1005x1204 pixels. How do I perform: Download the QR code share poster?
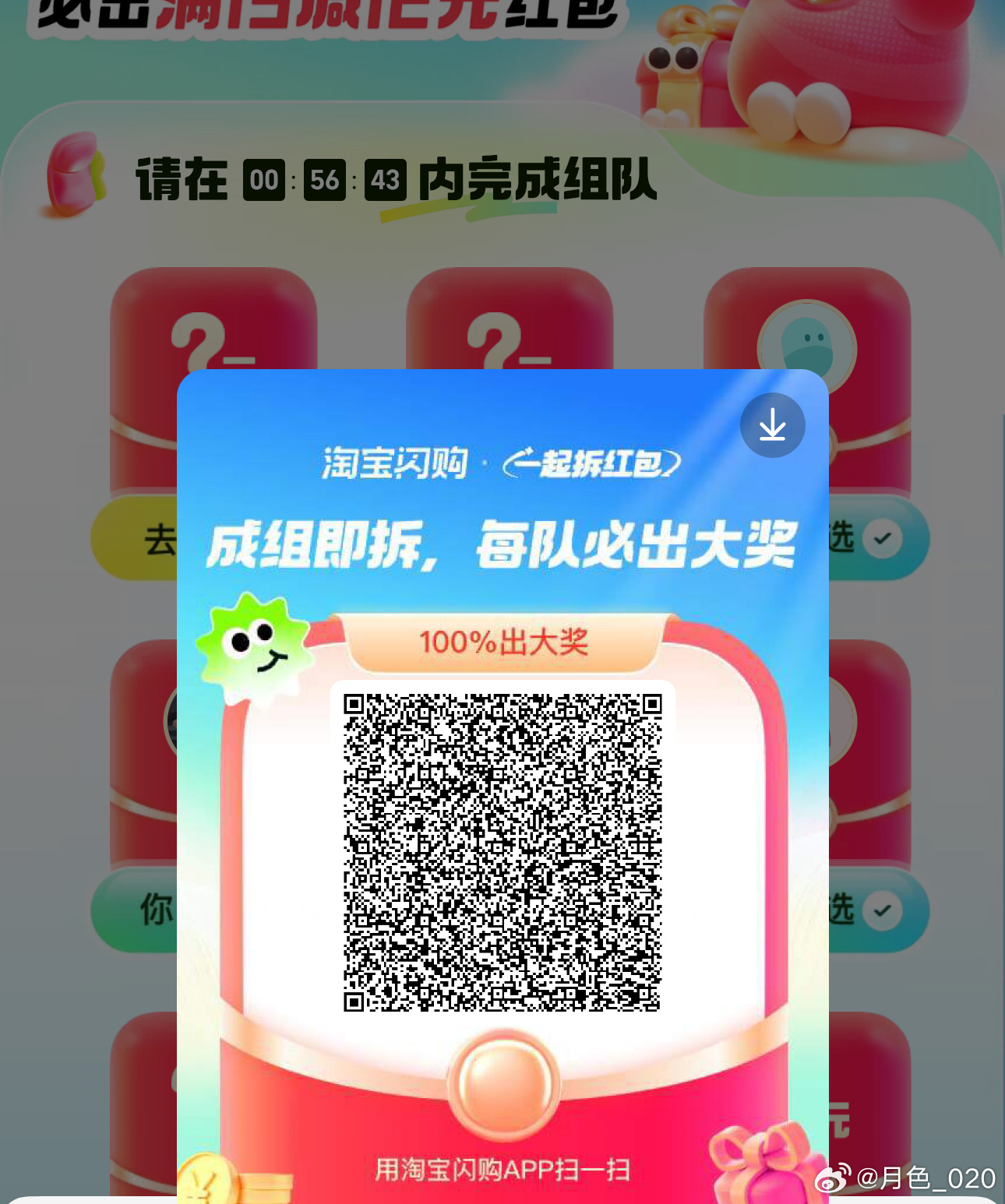(x=772, y=425)
